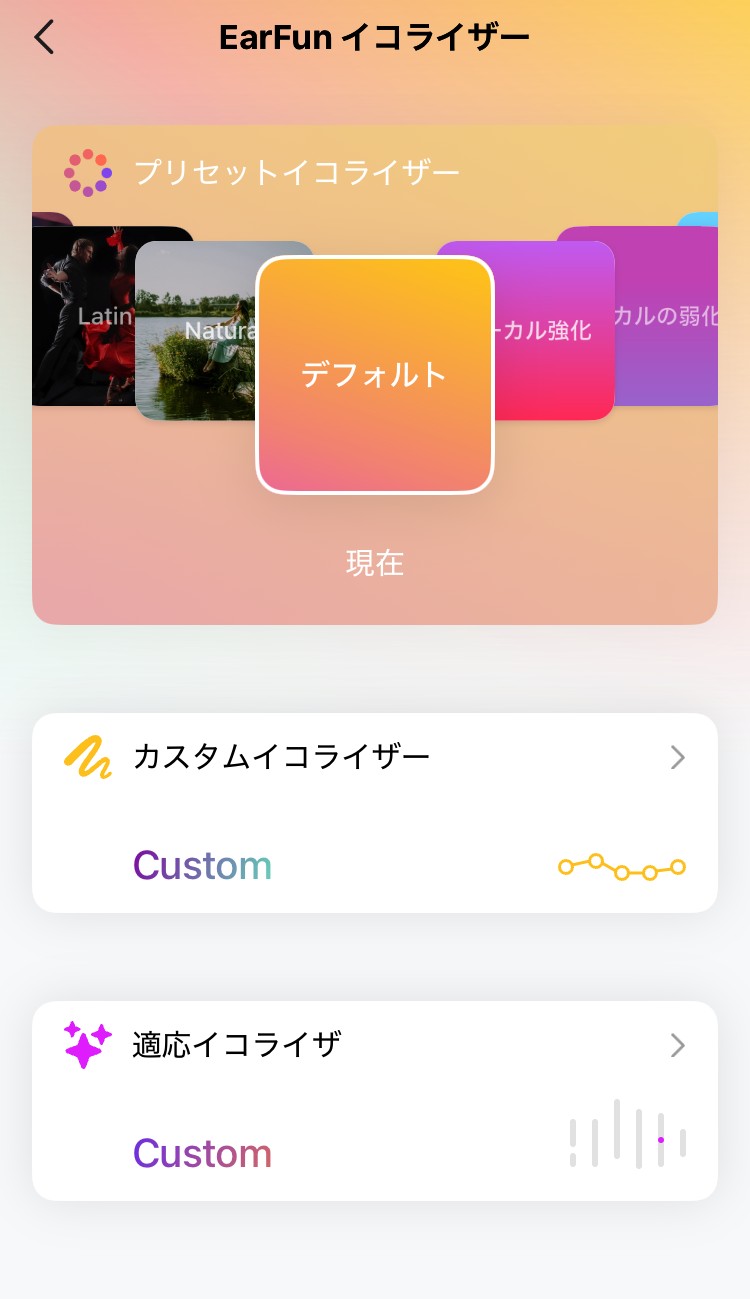The width and height of the screenshot is (750, 1299).
Task: Tap the colorful preset equalizer dots icon
Action: pyautogui.click(x=88, y=171)
